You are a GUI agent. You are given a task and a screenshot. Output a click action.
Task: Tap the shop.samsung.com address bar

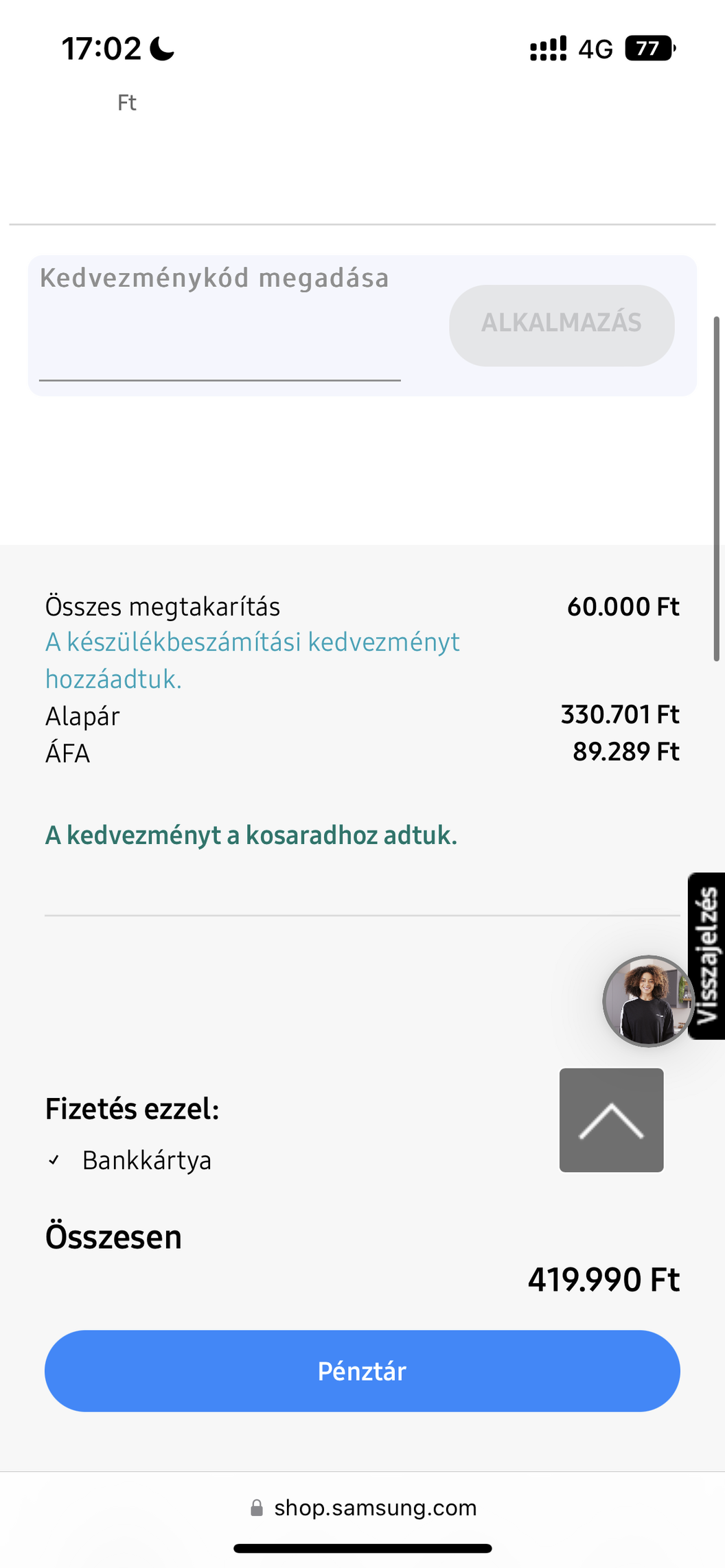coord(363,1508)
